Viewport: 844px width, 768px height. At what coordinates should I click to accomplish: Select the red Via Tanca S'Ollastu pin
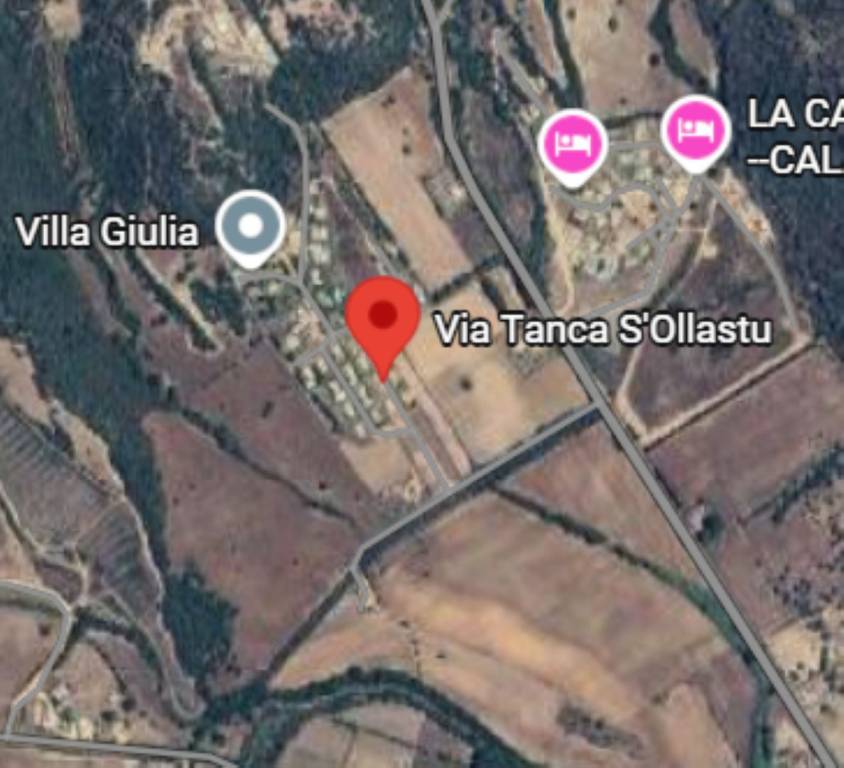382,318
